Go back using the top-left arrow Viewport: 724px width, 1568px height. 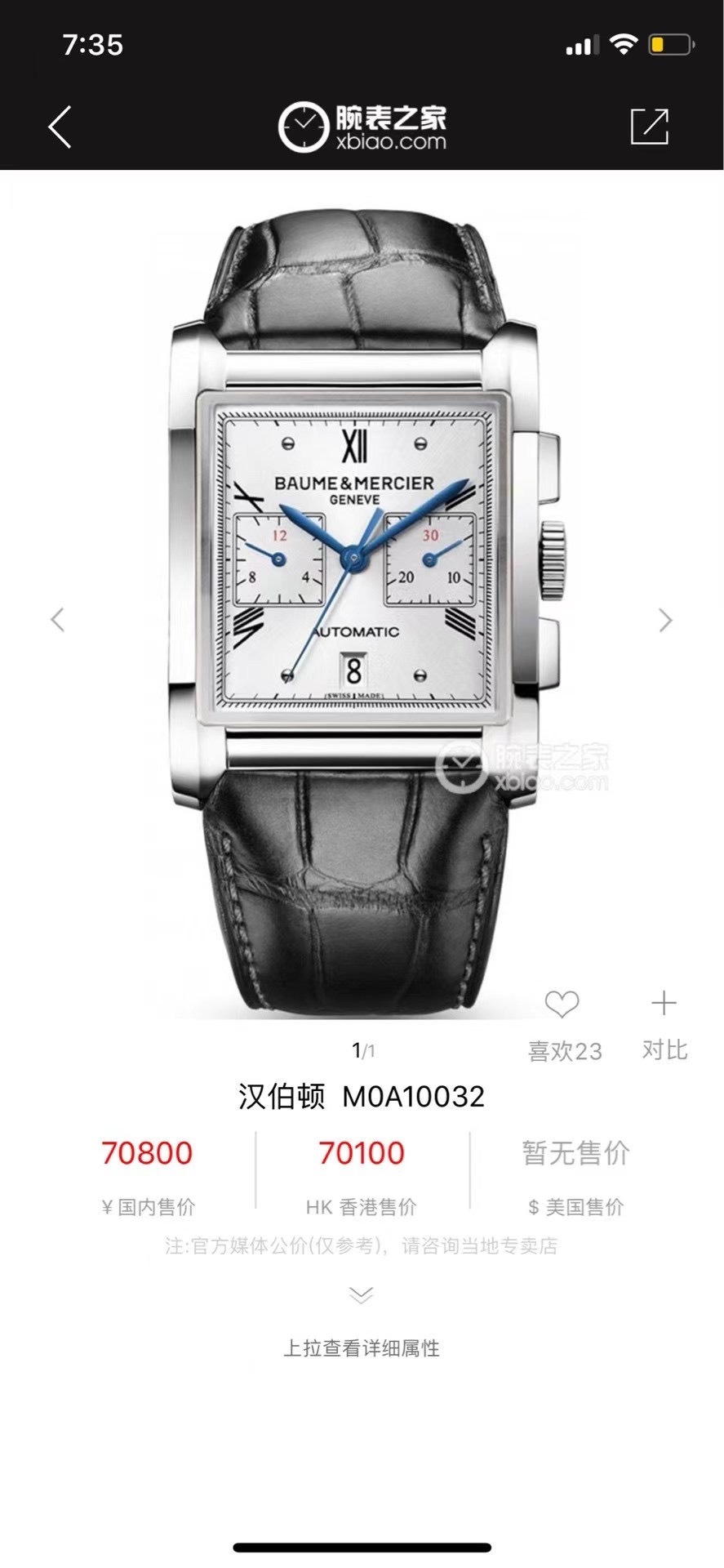click(x=60, y=127)
